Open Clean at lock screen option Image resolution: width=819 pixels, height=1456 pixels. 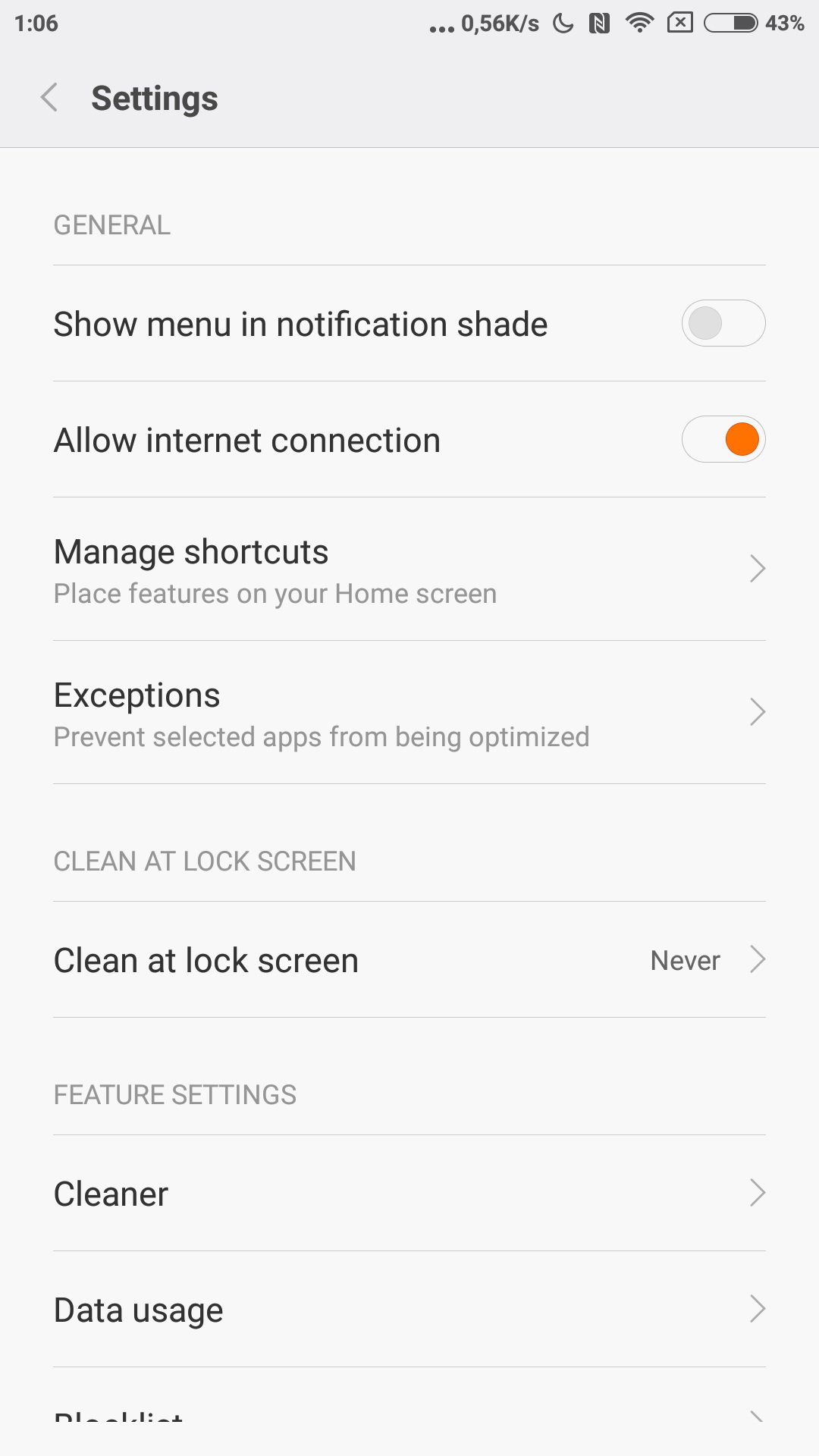(409, 960)
